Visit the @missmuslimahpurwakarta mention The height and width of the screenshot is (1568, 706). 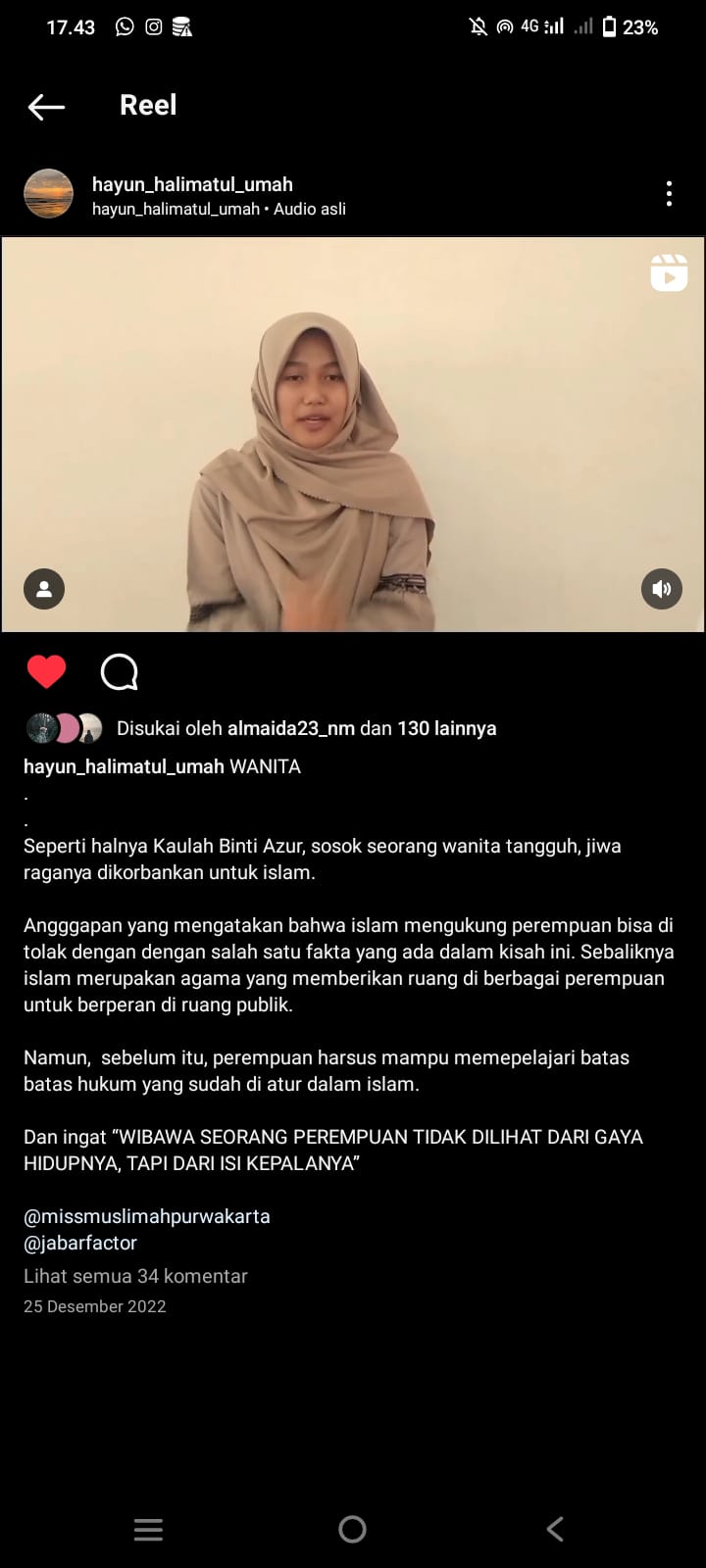147,1216
